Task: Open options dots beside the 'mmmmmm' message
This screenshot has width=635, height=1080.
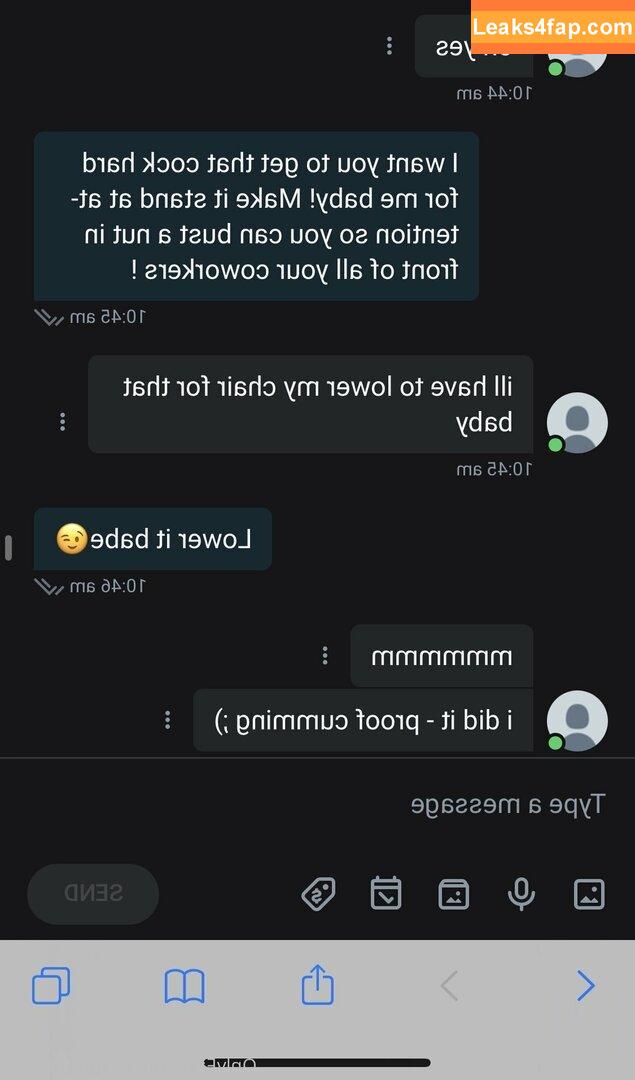Action: (x=325, y=656)
